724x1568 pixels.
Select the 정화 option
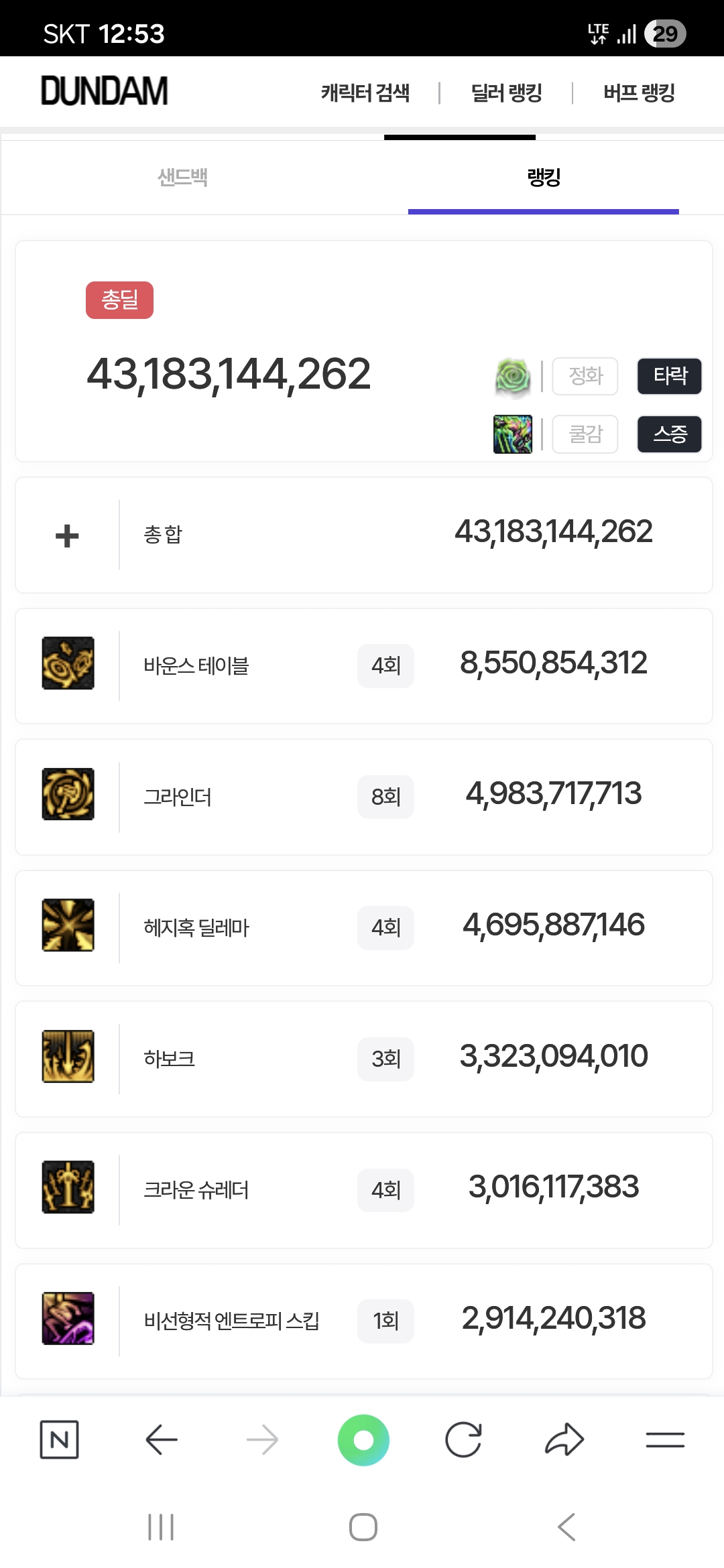pyautogui.click(x=585, y=376)
